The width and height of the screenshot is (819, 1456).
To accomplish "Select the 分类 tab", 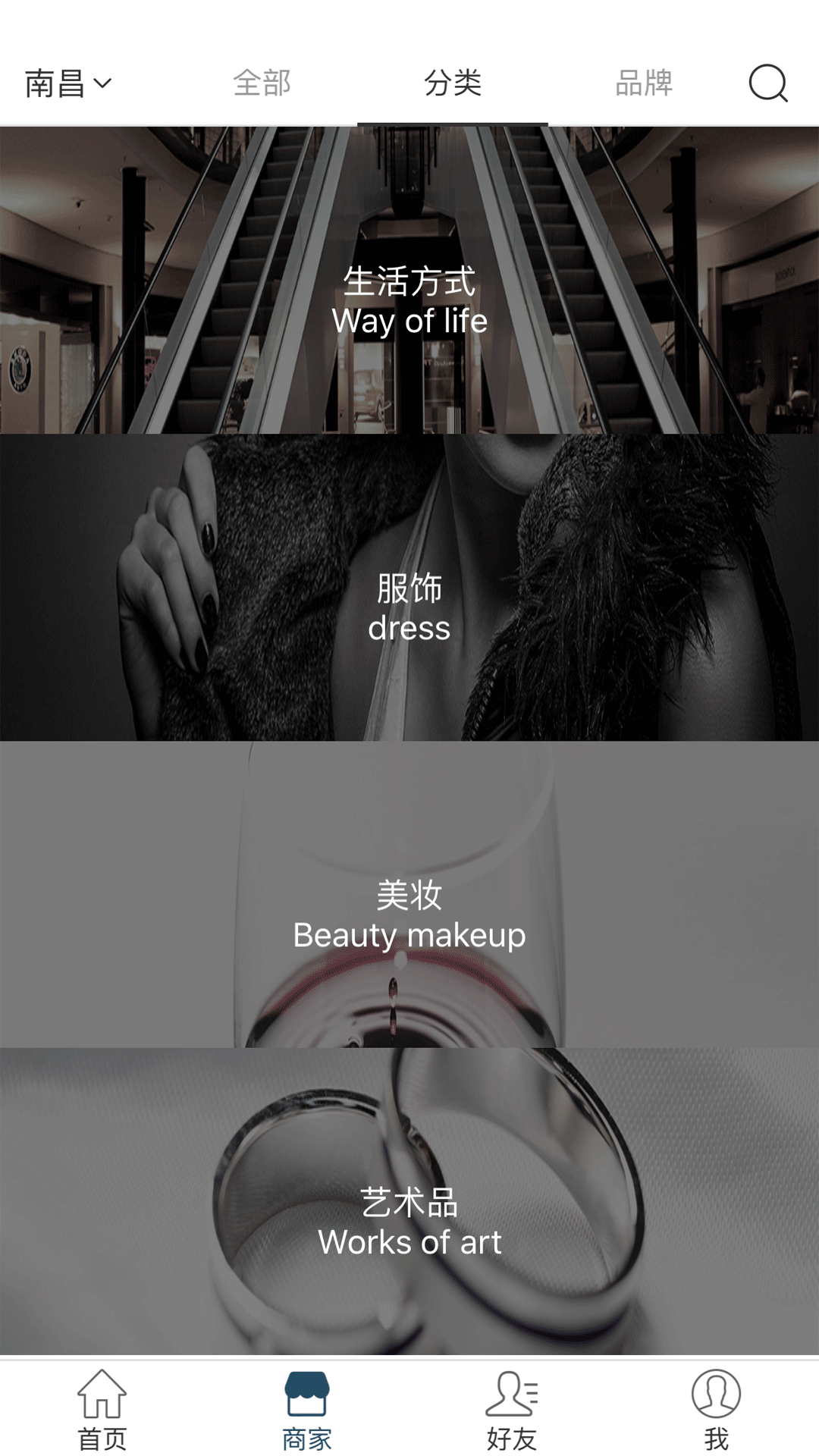I will [x=453, y=83].
